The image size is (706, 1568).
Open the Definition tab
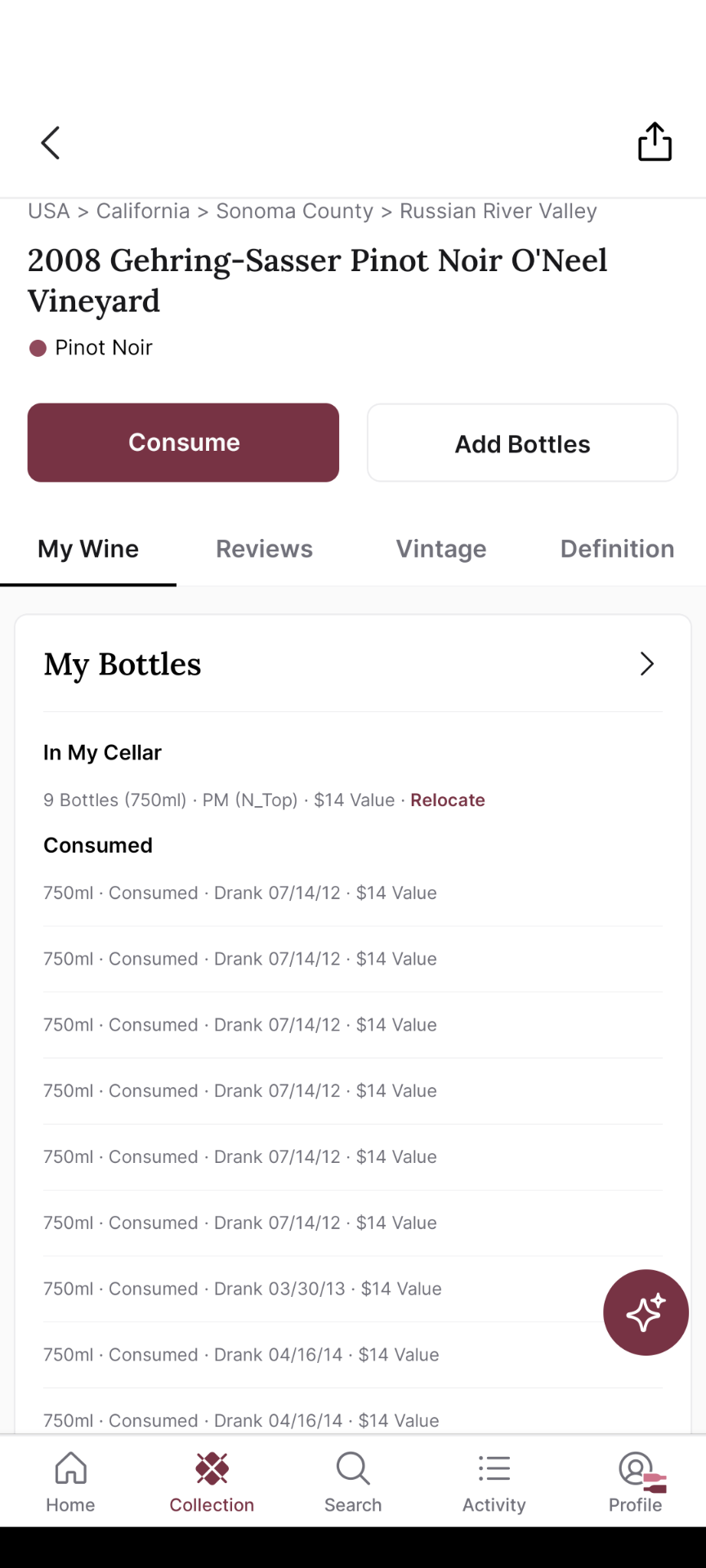pyautogui.click(x=617, y=549)
